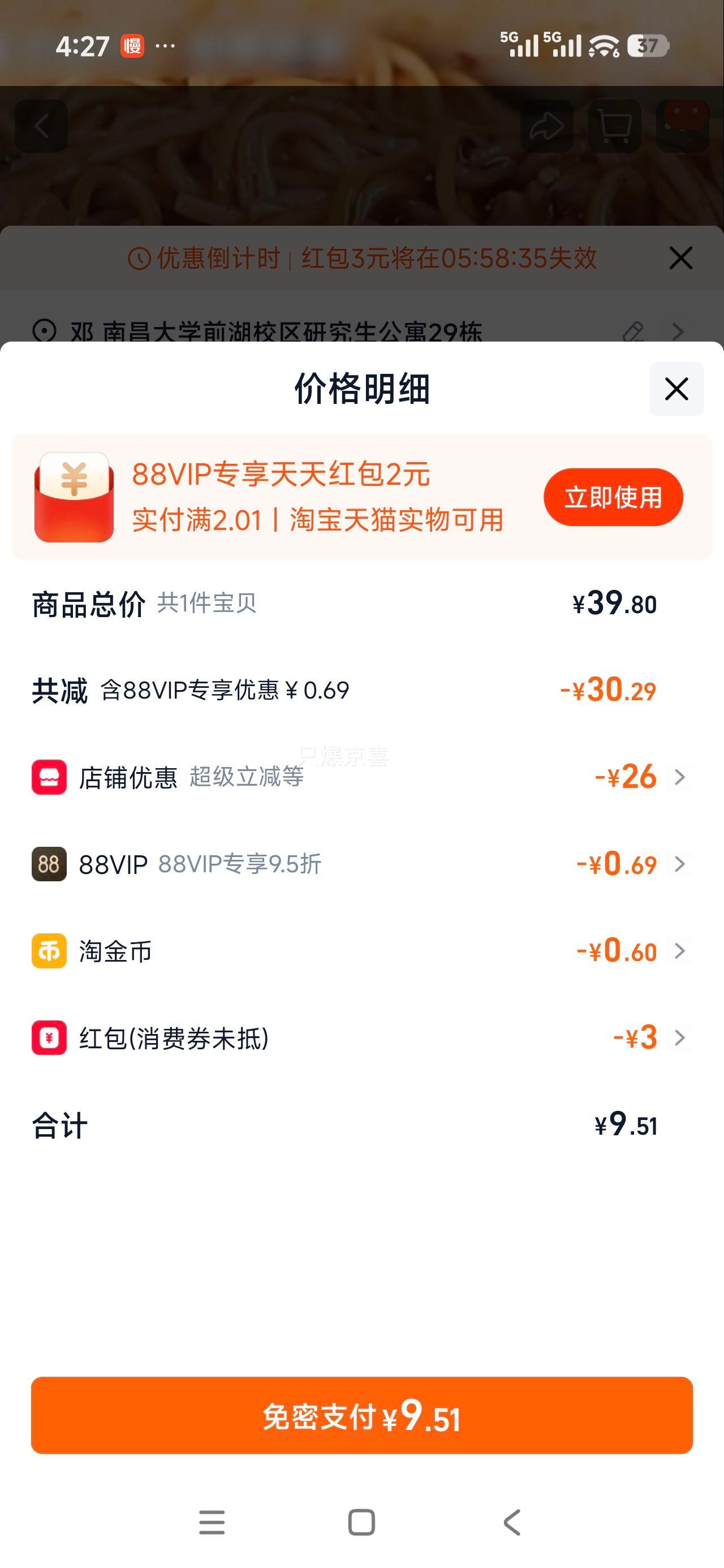Tap the back arrow in top left corner
724x1568 pixels.
pyautogui.click(x=42, y=126)
